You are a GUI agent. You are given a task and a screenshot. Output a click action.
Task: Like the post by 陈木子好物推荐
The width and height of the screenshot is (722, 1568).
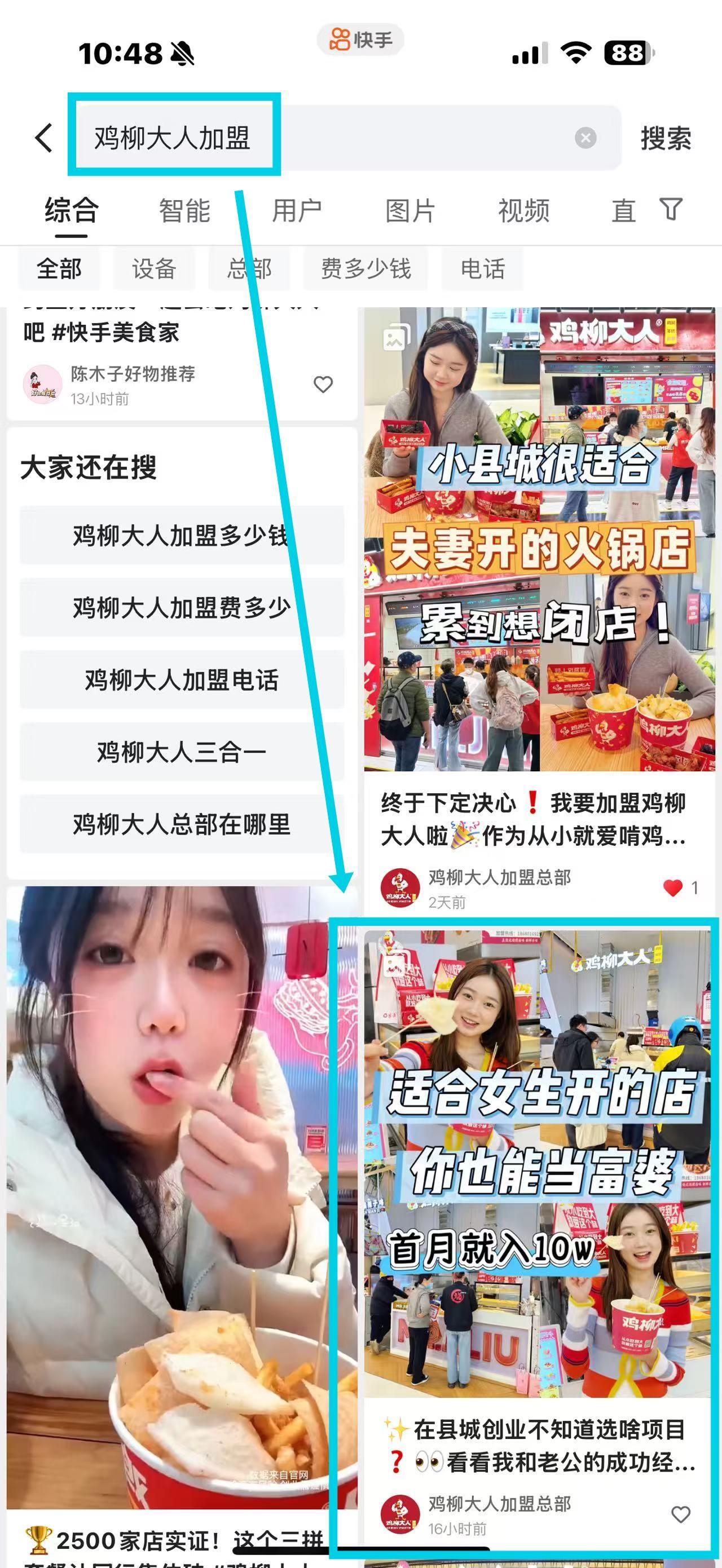[323, 384]
